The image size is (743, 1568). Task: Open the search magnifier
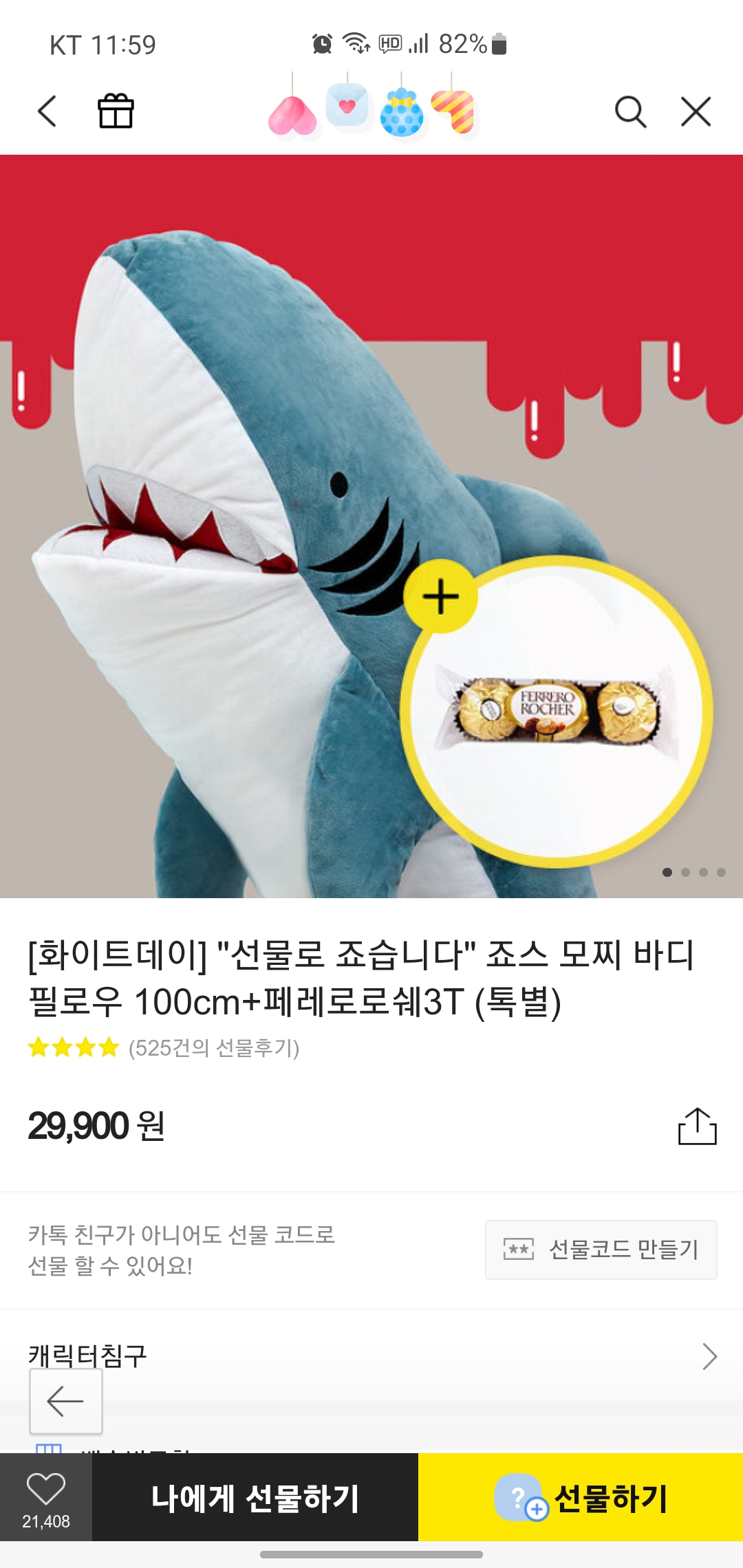coord(630,111)
